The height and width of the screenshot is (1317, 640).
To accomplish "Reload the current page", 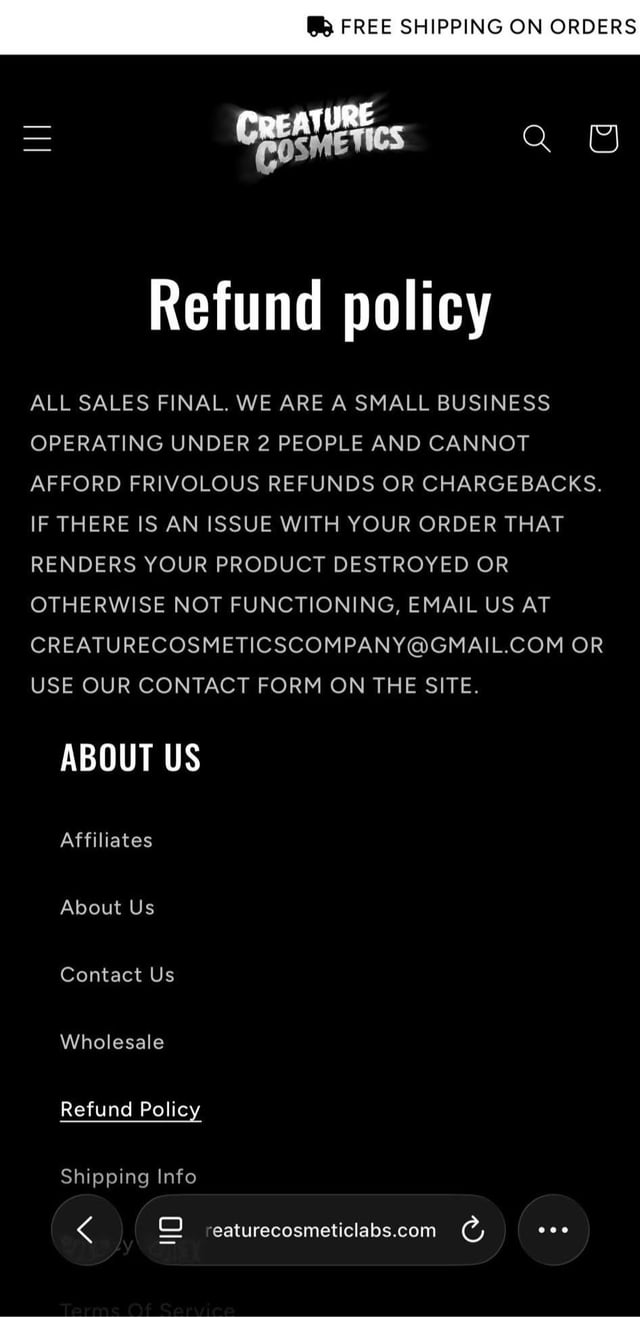I will 472,1230.
